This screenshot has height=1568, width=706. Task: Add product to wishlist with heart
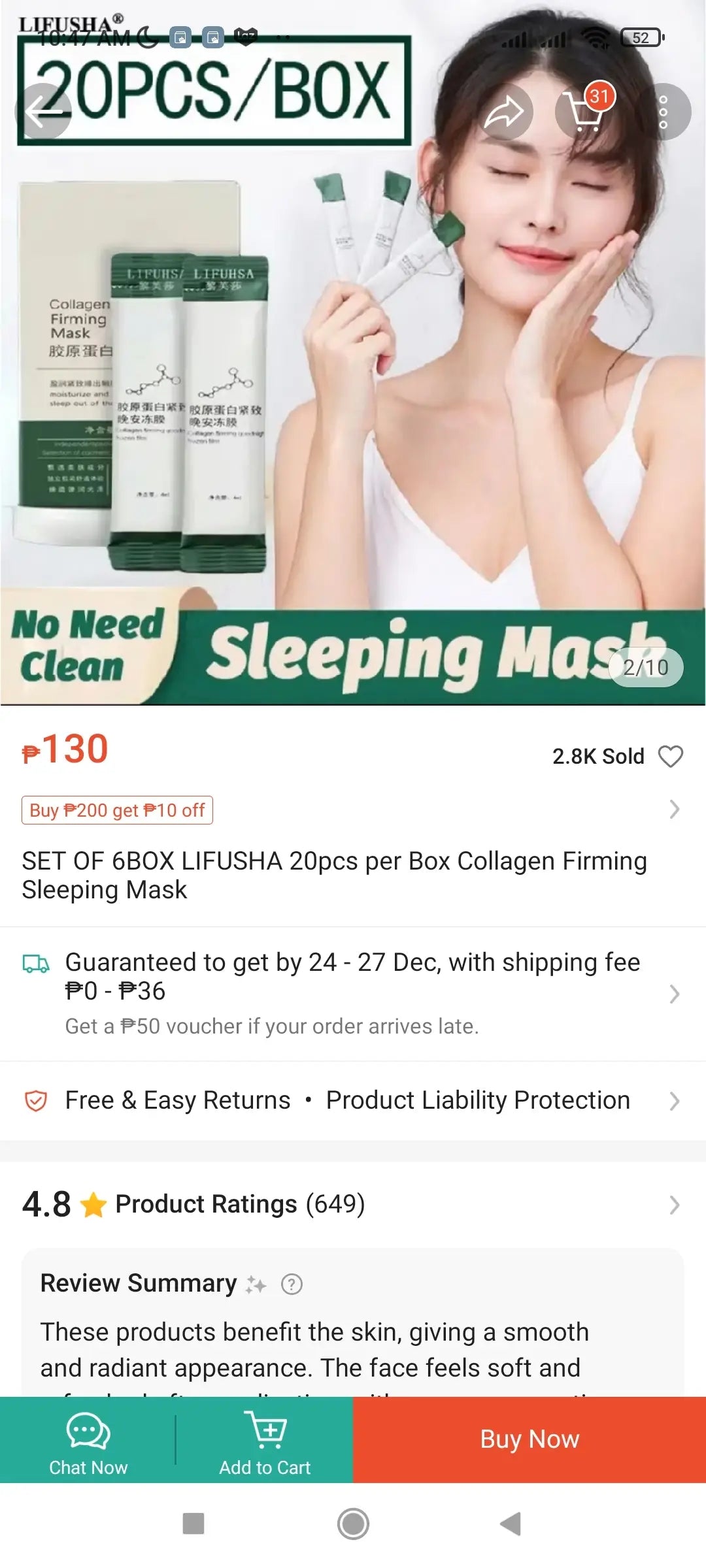point(670,757)
